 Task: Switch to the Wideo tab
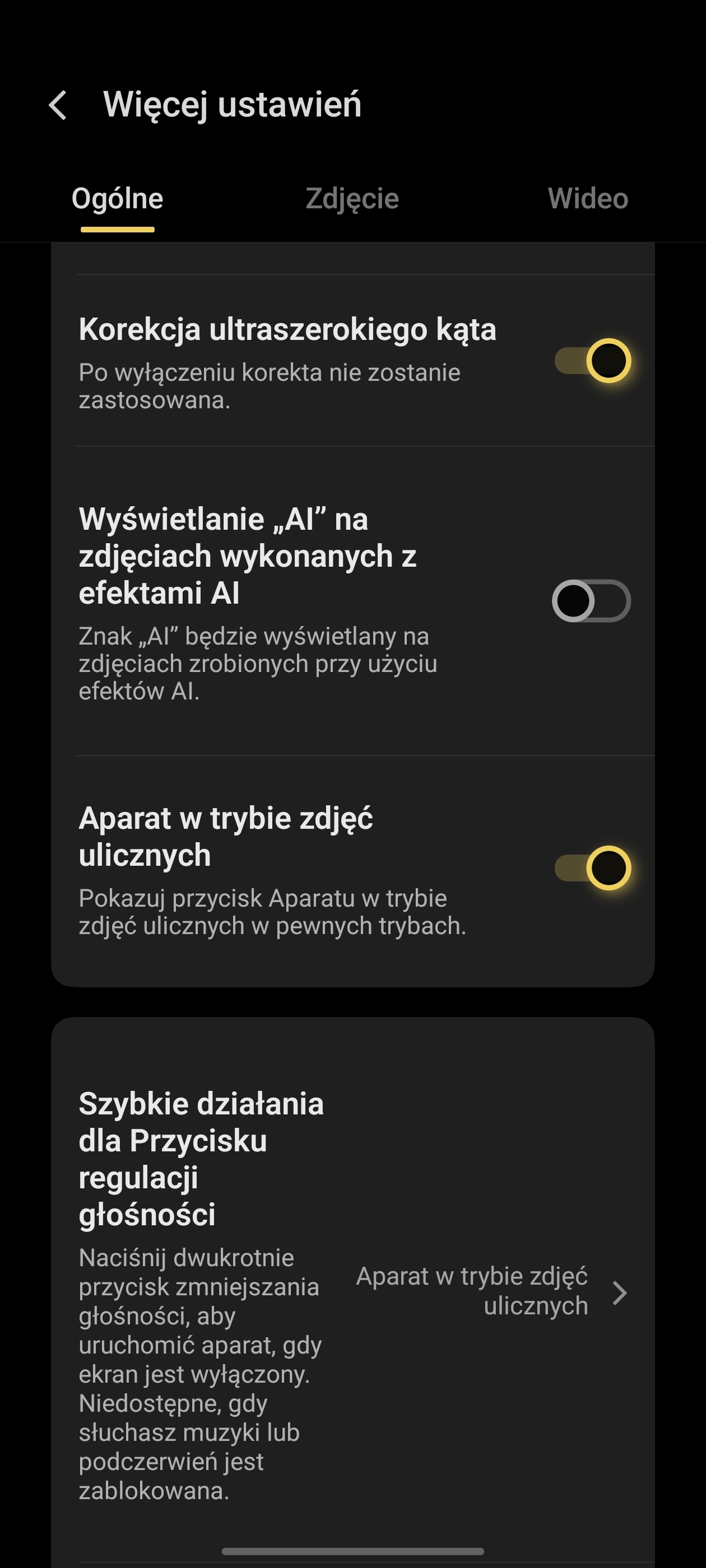tap(587, 199)
